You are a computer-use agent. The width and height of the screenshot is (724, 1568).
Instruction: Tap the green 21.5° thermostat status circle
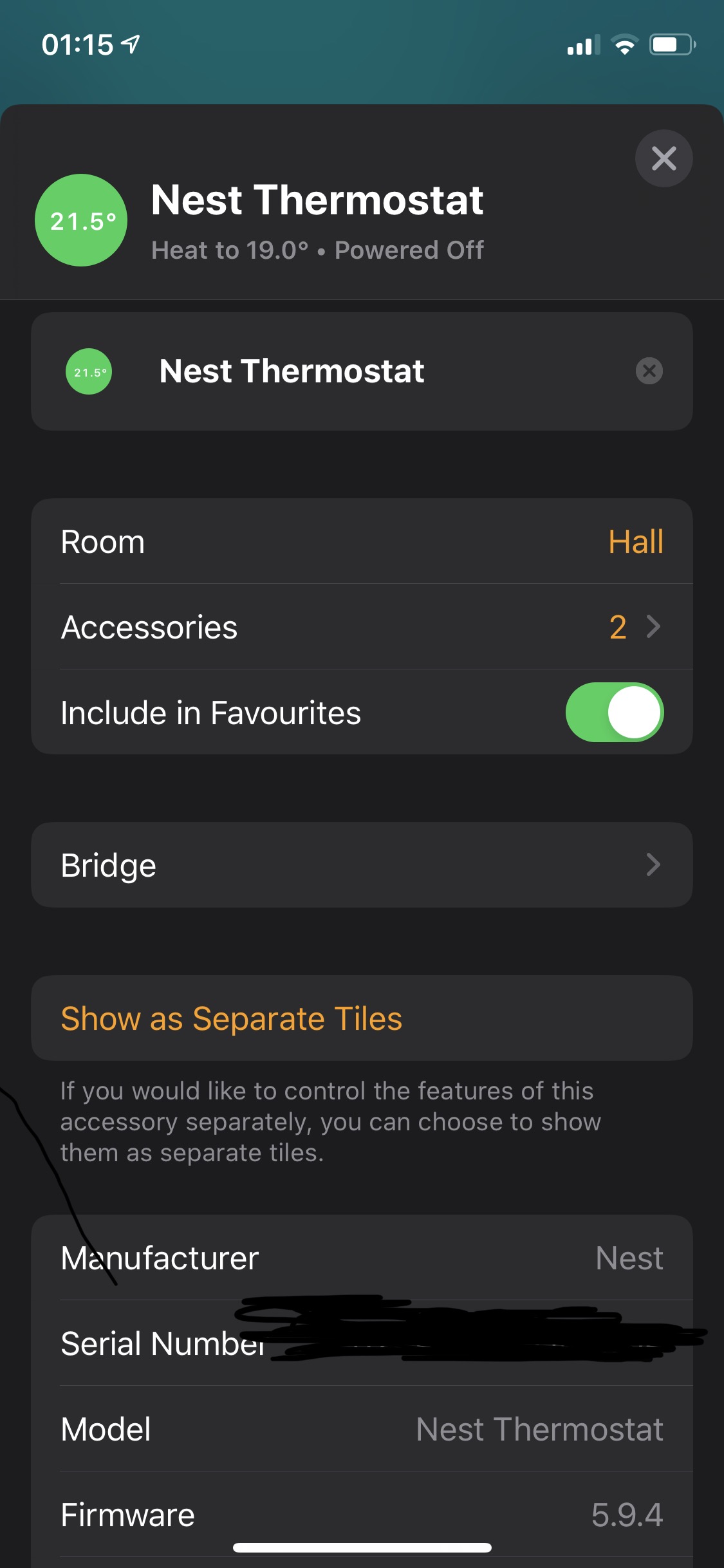point(80,220)
